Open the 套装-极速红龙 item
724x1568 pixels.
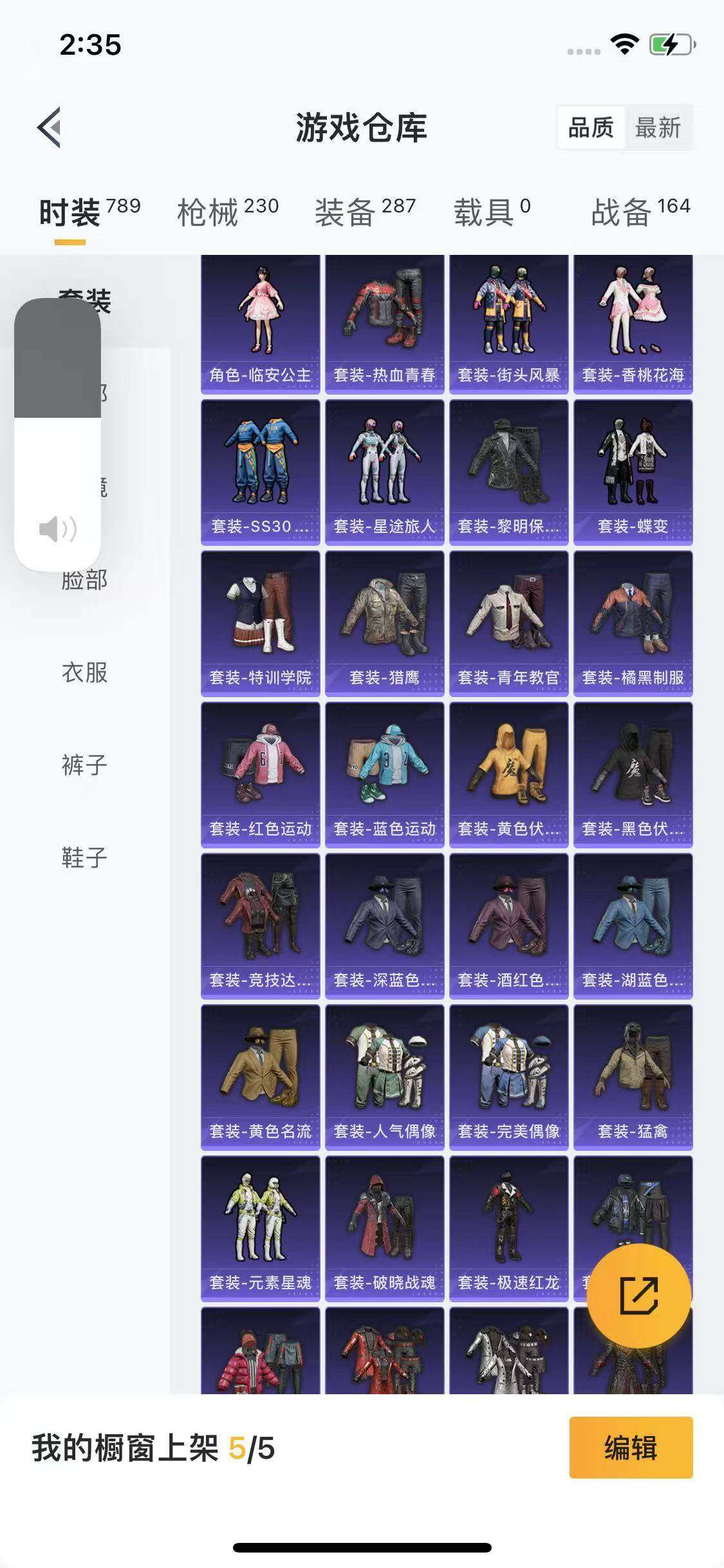point(508,1229)
